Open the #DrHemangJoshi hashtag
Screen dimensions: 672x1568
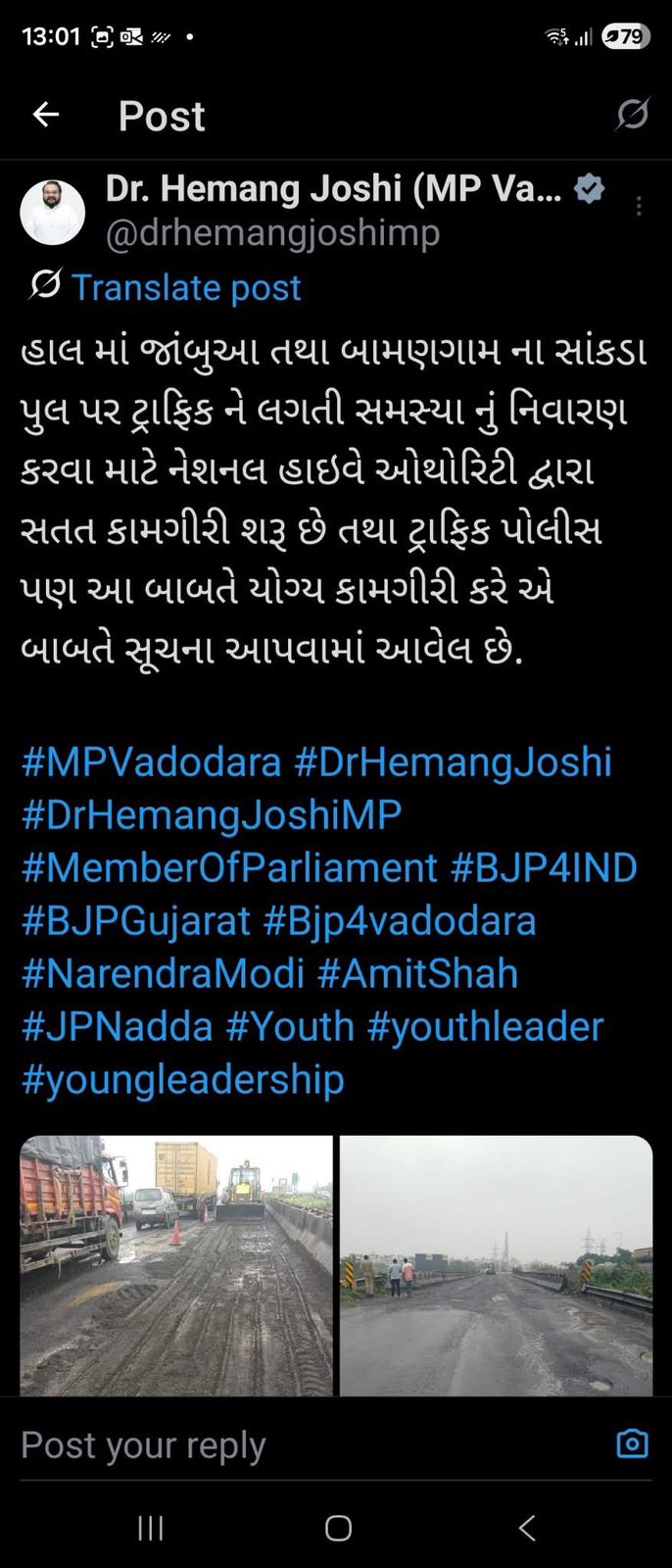(453, 762)
